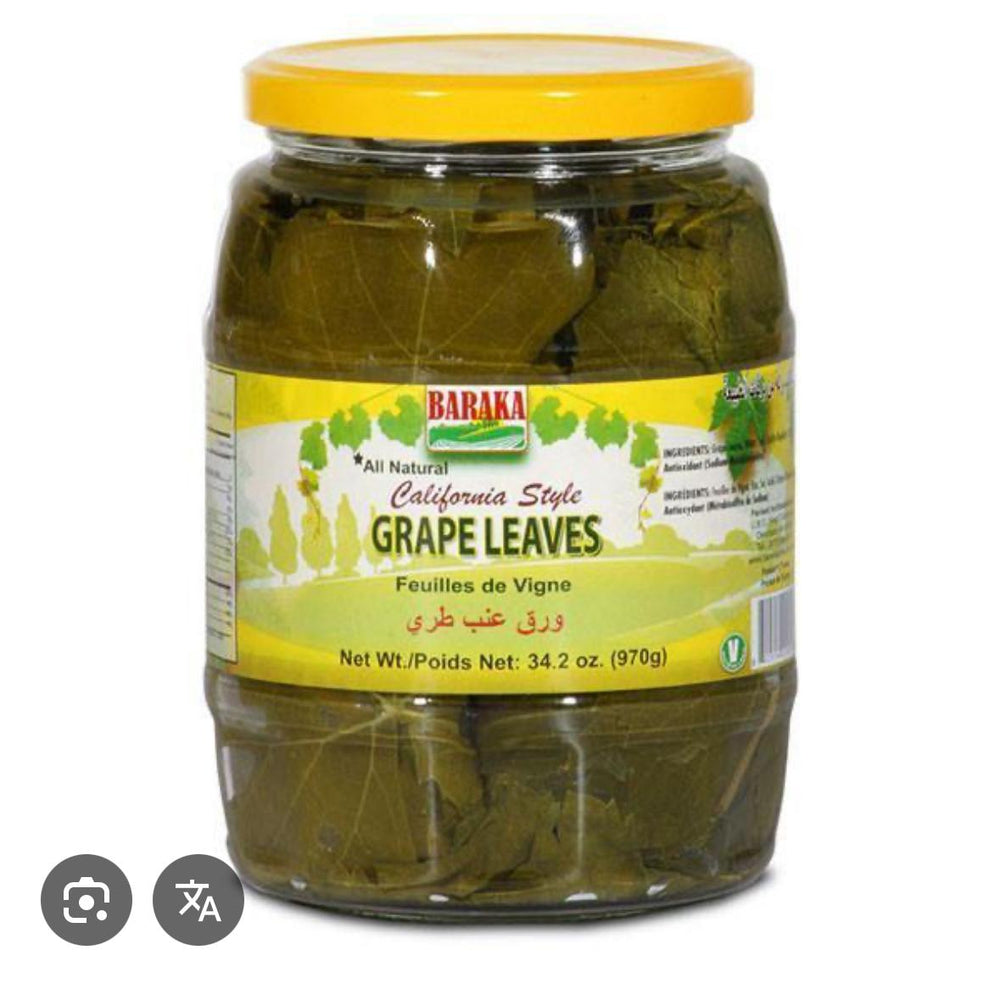
Task: Search this image with Lens
Action: pos(86,899)
